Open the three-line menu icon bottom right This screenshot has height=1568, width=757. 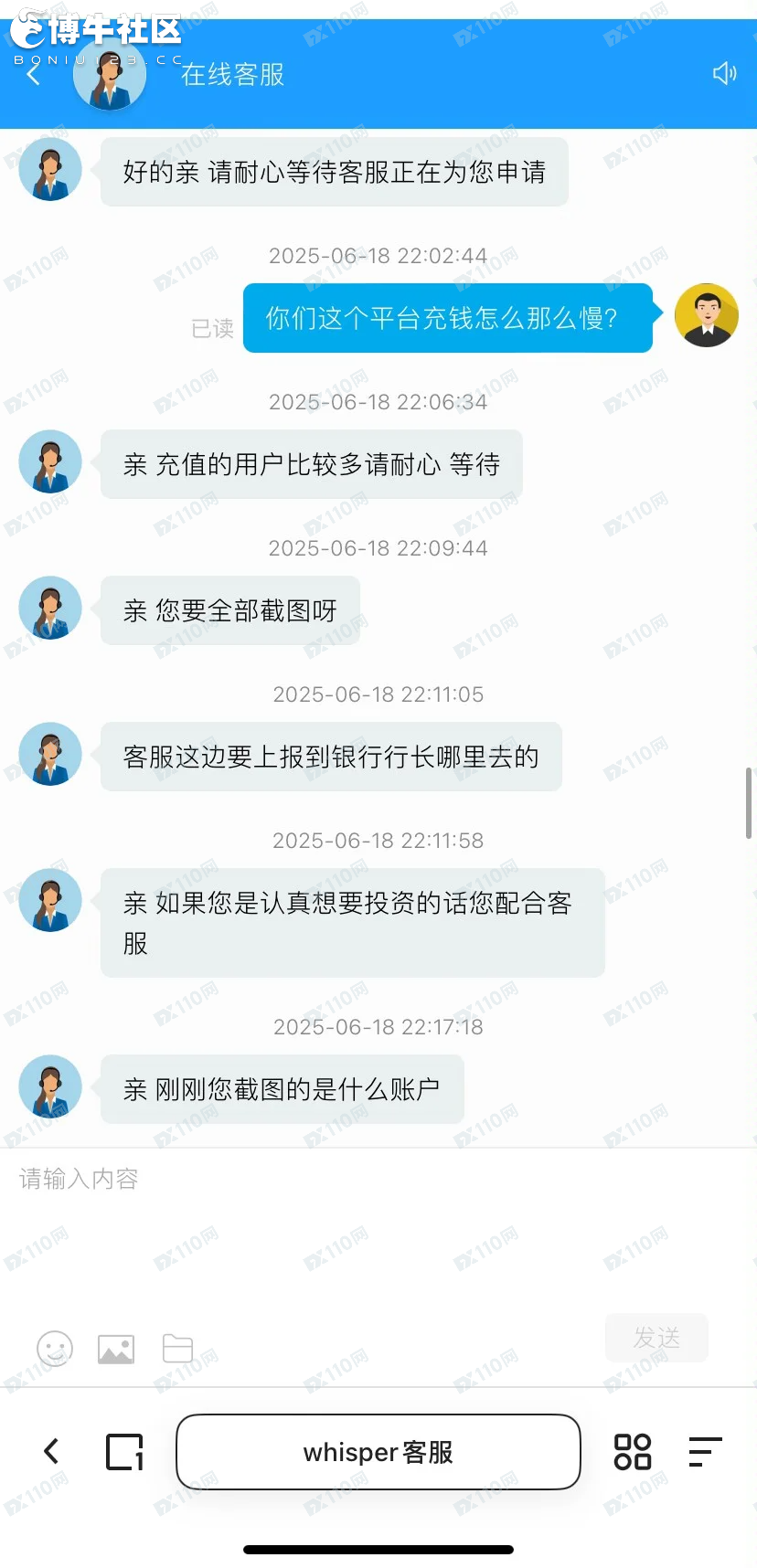705,1452
